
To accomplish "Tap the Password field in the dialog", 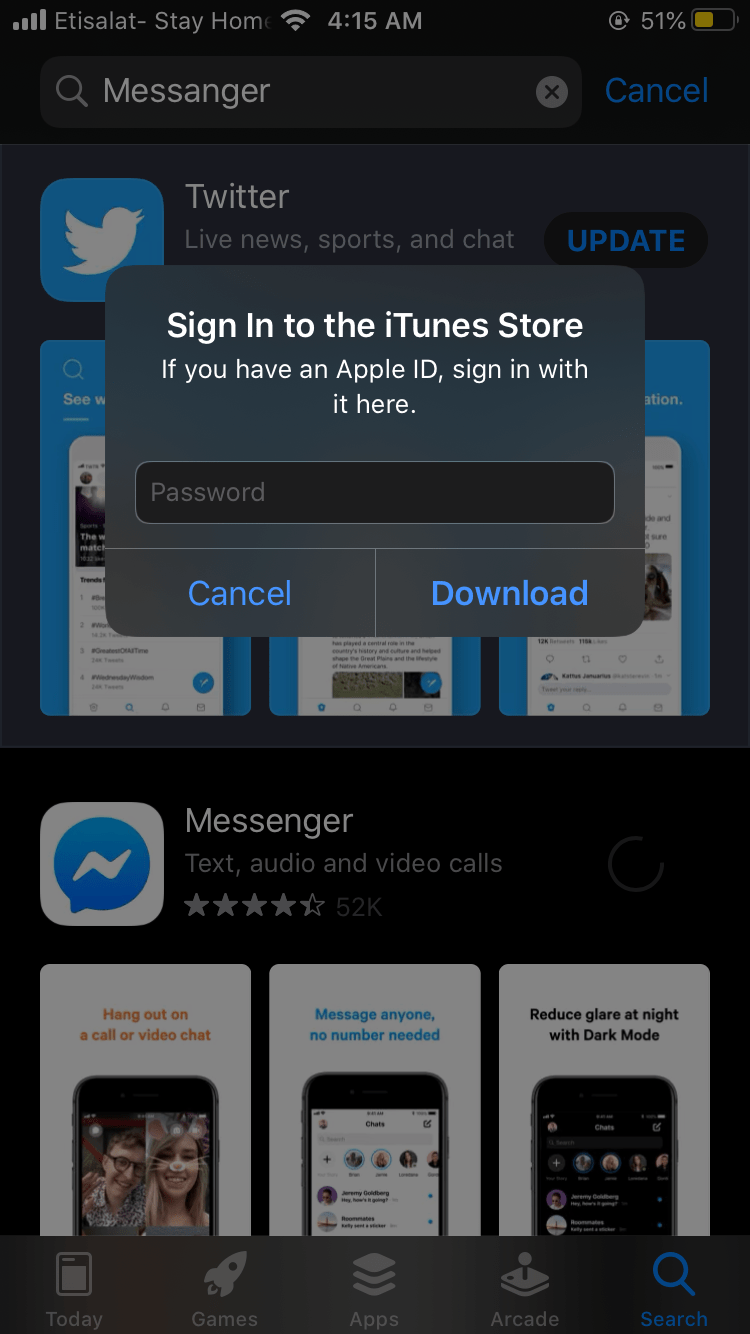I will [374, 492].
